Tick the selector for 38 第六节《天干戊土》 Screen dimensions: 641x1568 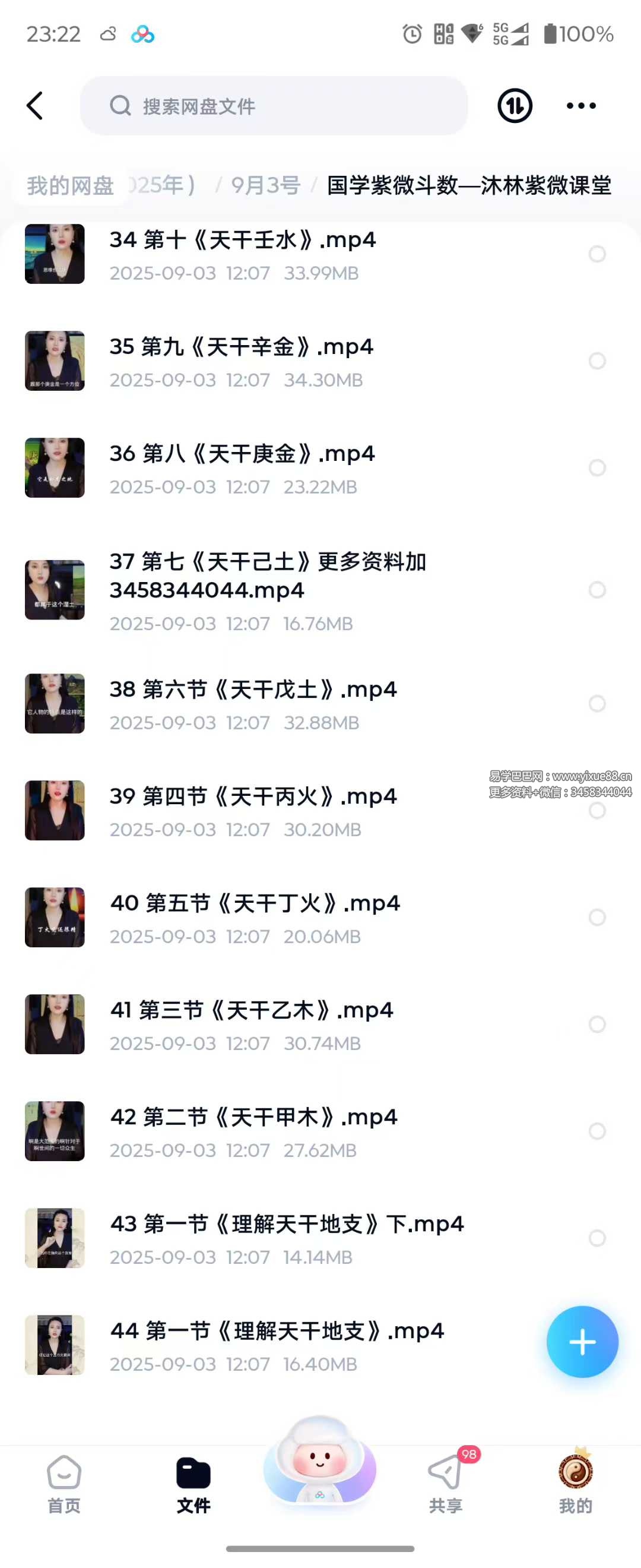click(597, 704)
